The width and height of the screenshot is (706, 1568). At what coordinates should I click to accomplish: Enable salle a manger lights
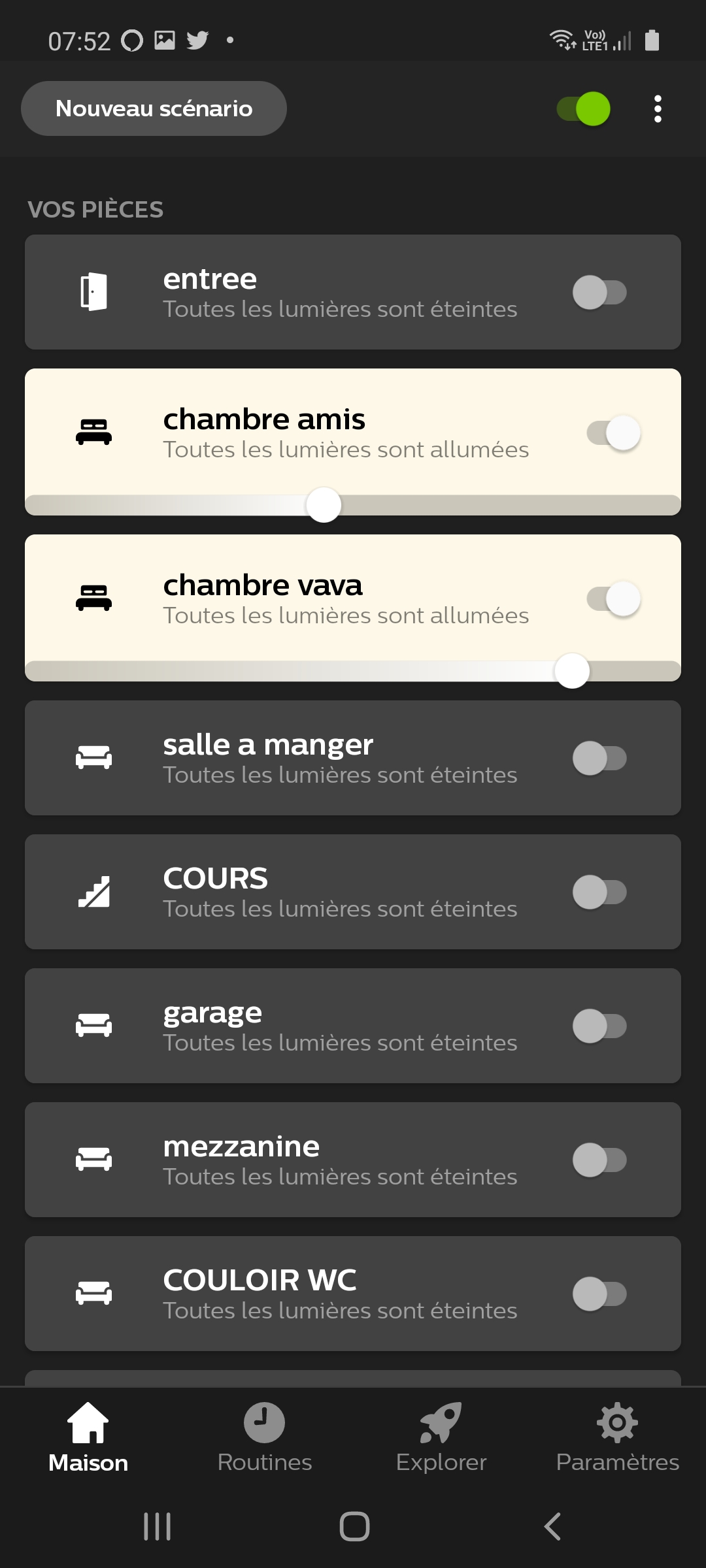coord(600,758)
